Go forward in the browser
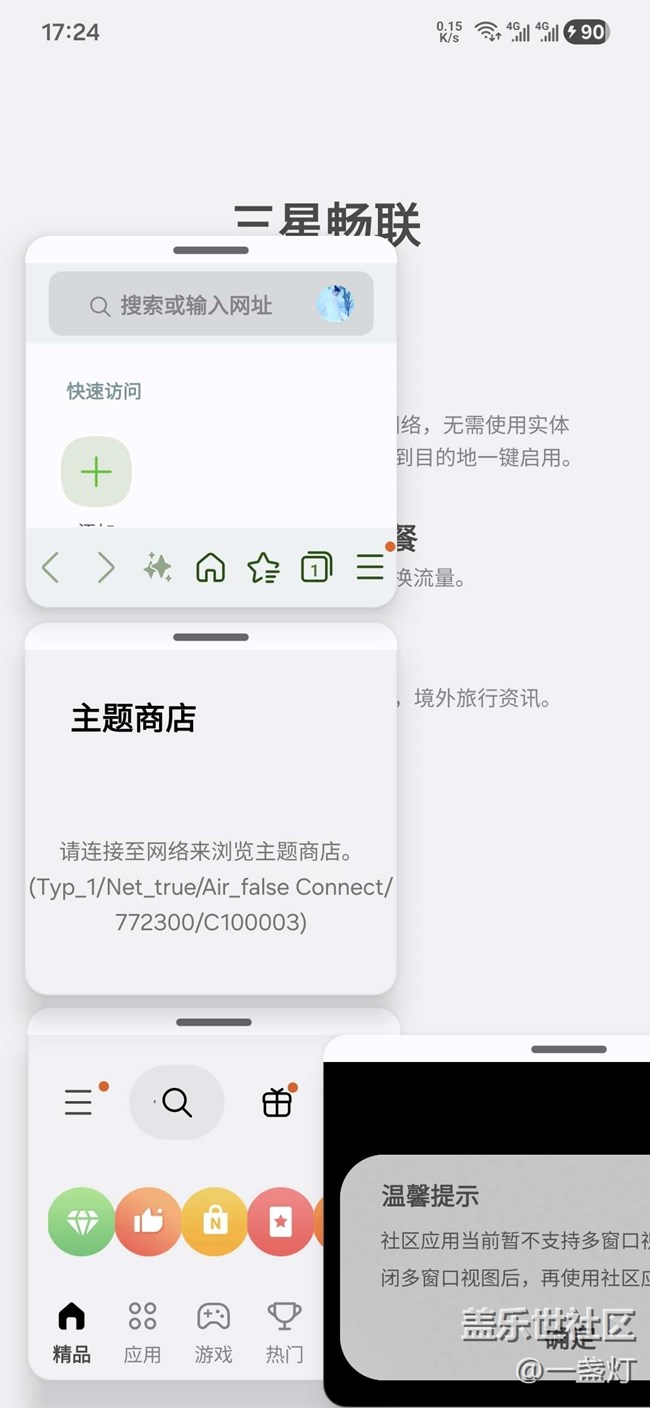Image resolution: width=650 pixels, height=1408 pixels. [105, 568]
